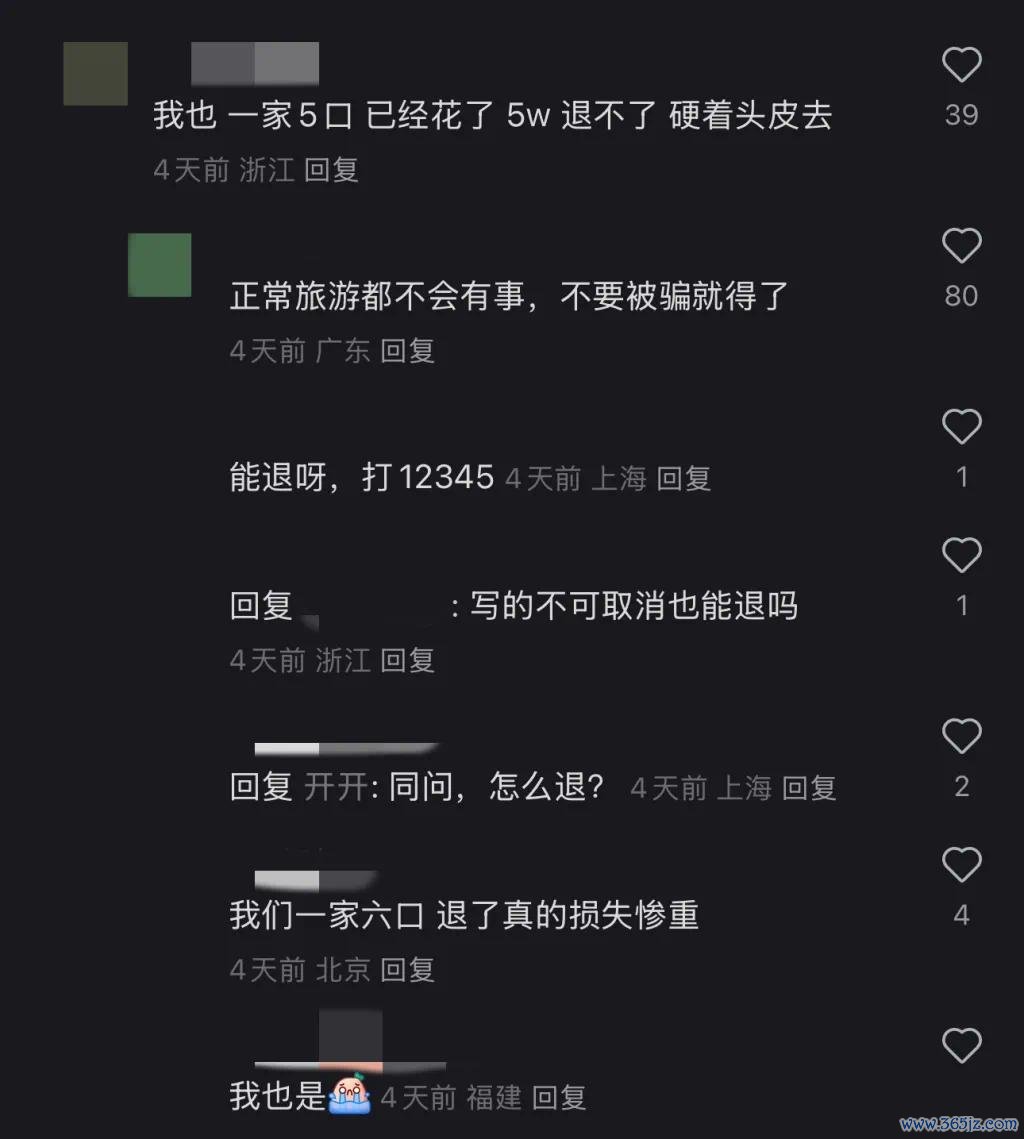Screen dimensions: 1024x1139
Task: Reply to the 一家六口 comment from 北京
Action: click(x=407, y=969)
